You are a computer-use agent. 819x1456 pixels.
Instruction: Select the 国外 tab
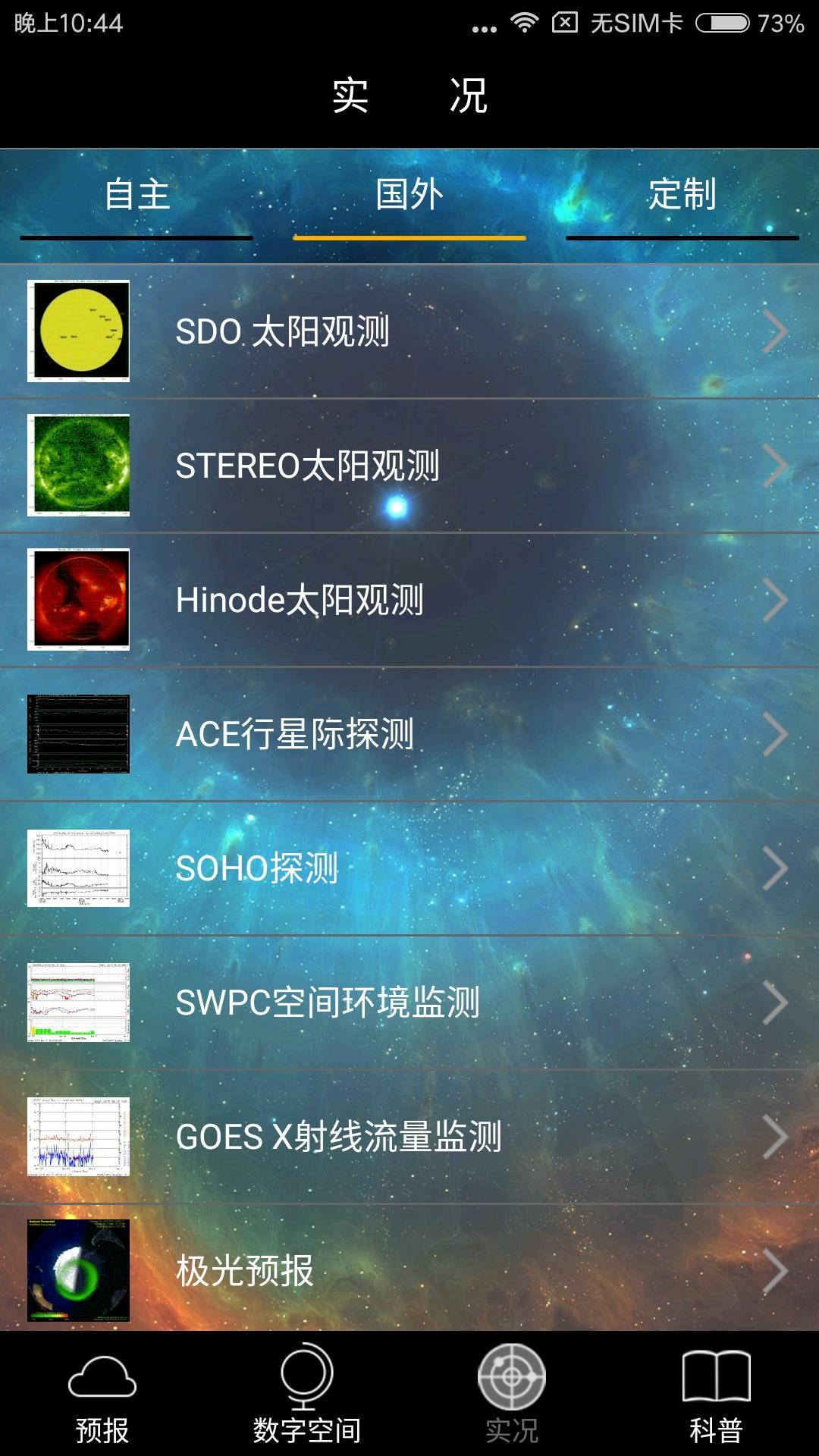coord(409,196)
